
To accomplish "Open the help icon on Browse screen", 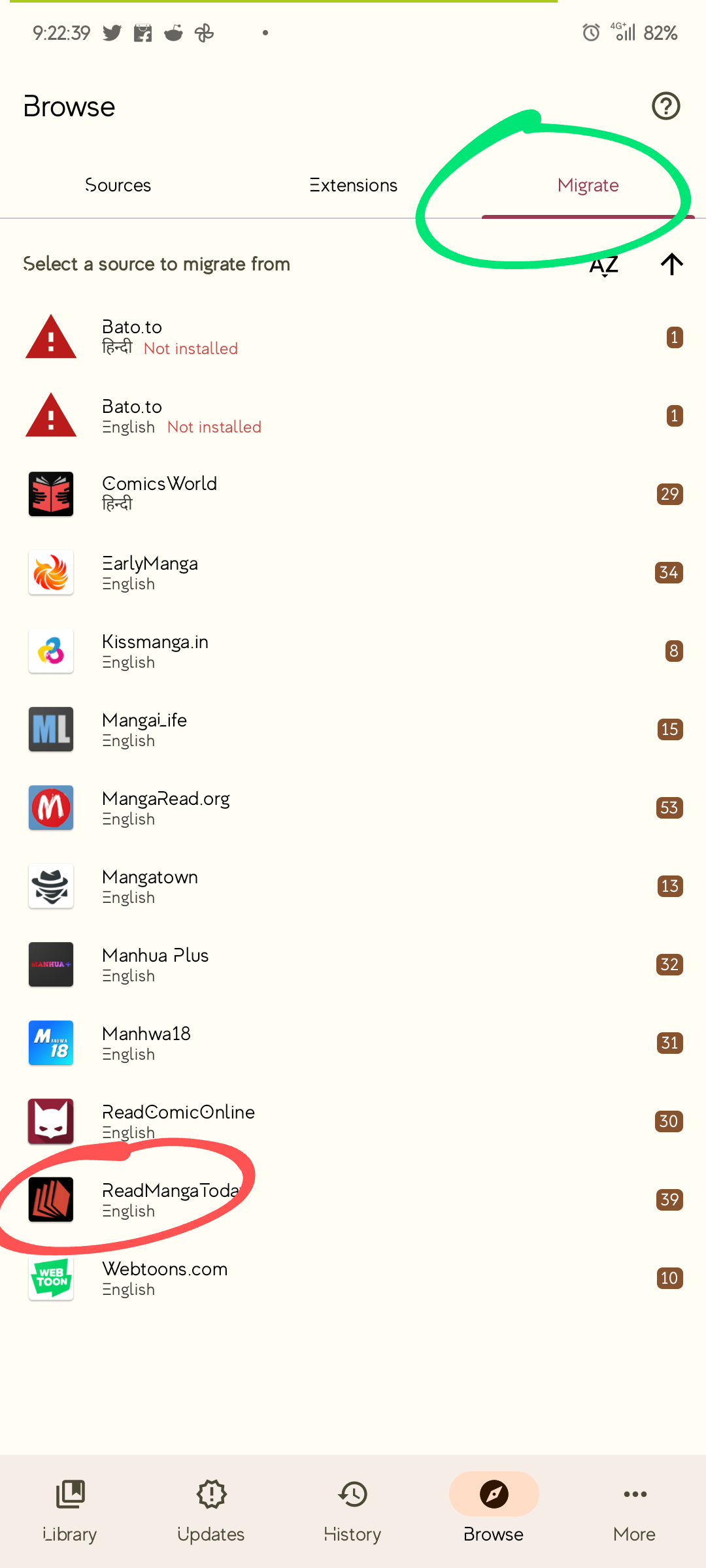I will click(x=666, y=106).
